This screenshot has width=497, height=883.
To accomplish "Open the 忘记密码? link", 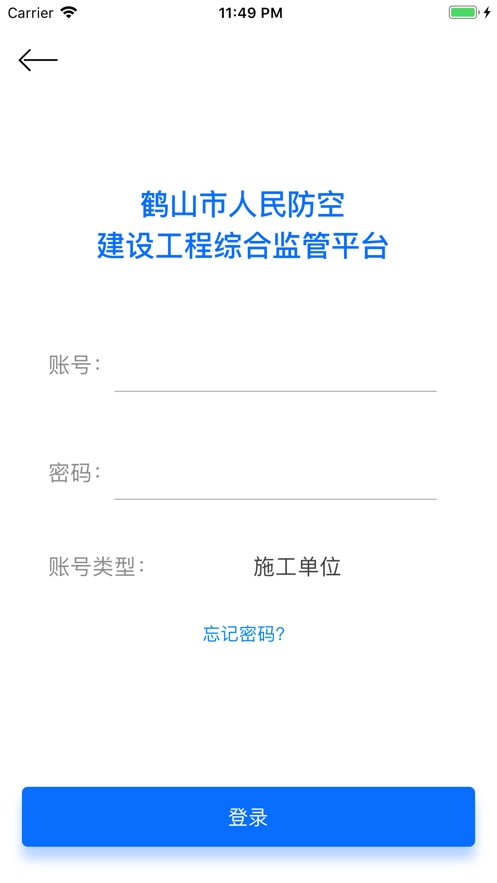I will pos(244,634).
